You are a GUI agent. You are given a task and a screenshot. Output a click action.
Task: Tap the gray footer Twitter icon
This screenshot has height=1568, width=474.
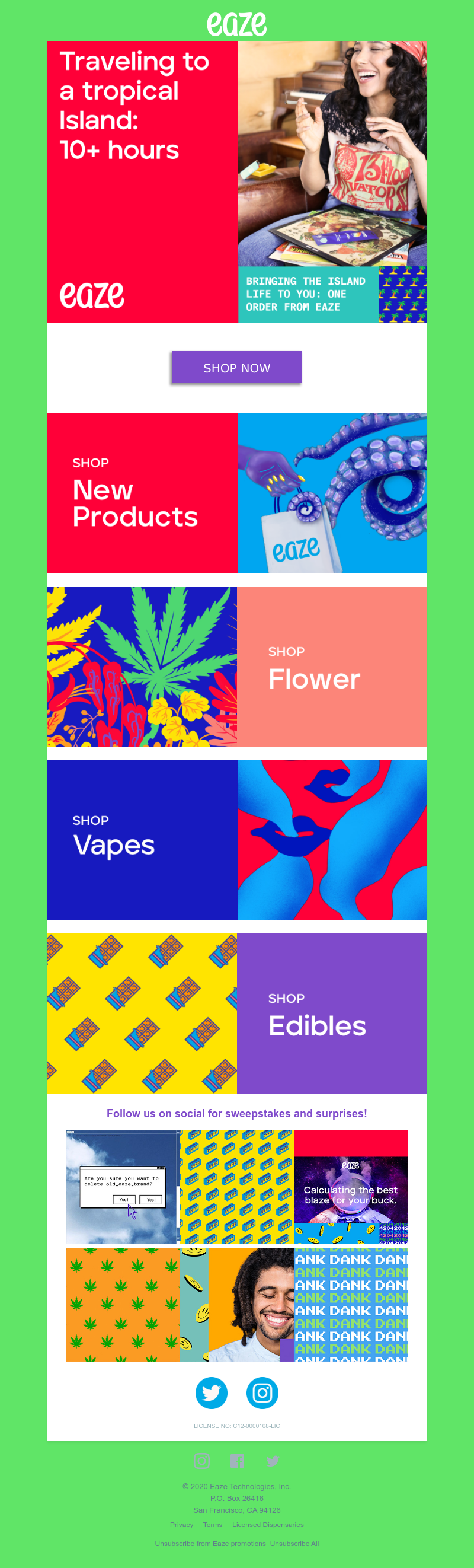[x=273, y=1461]
